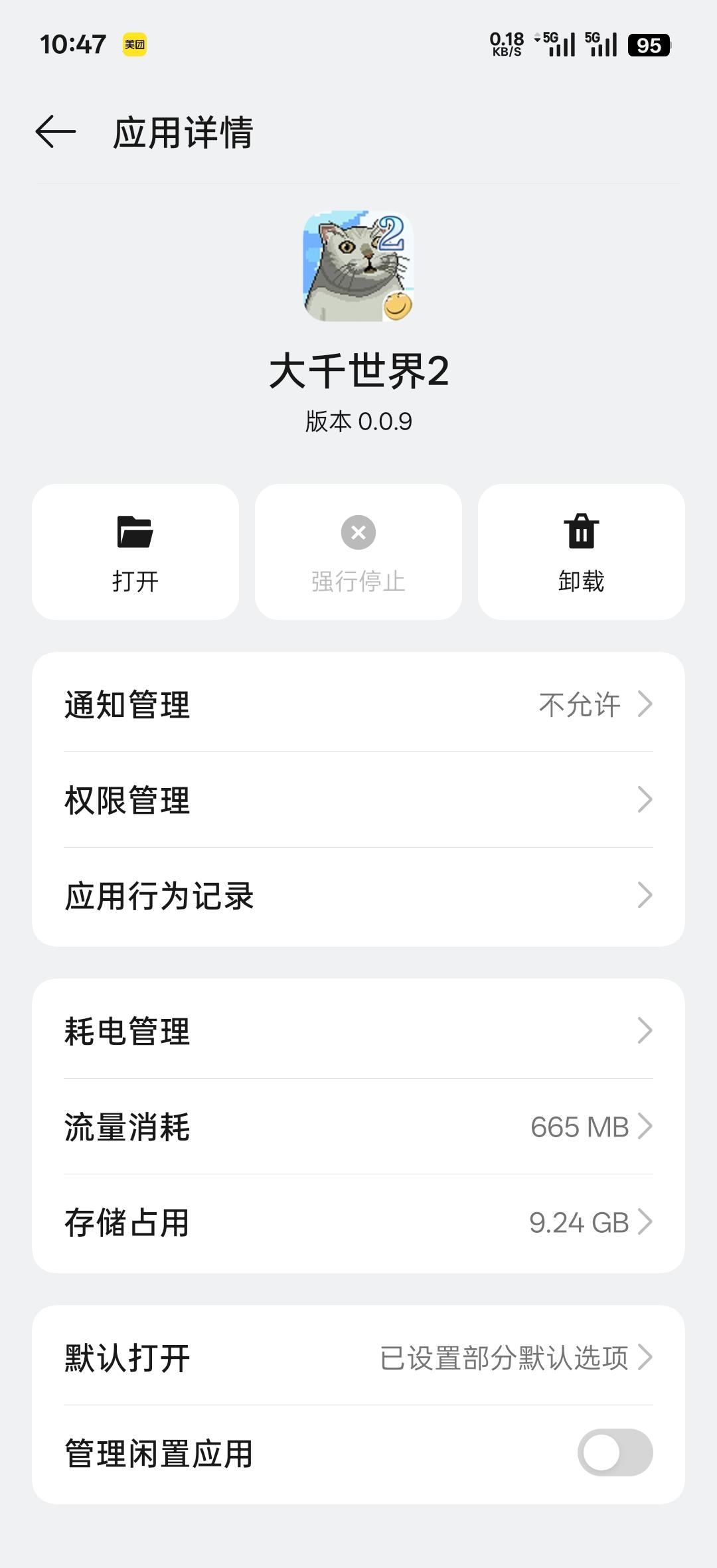Tap the back arrow icon beside 应用详情

pyautogui.click(x=56, y=132)
